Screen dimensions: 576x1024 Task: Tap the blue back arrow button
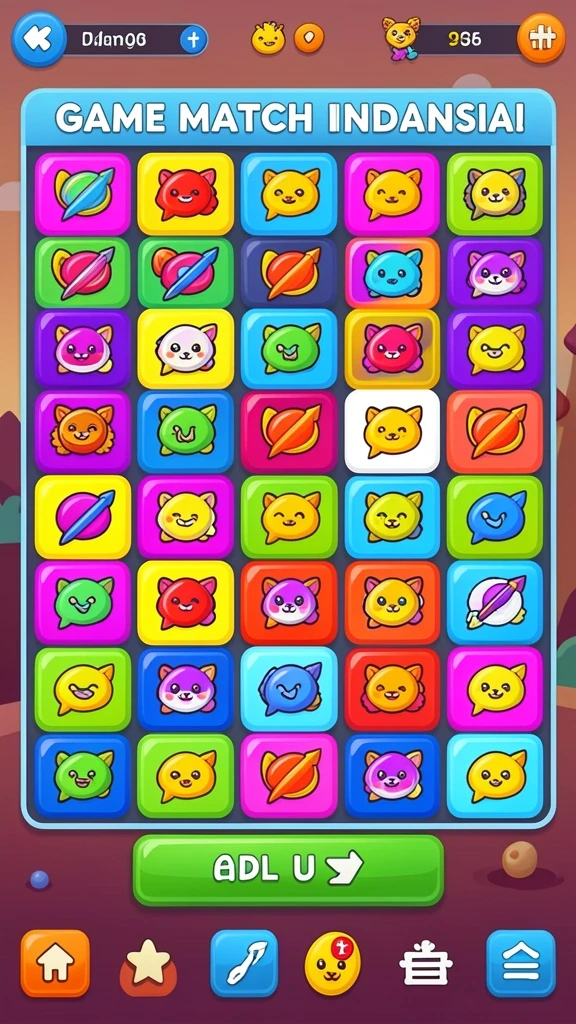tap(39, 39)
